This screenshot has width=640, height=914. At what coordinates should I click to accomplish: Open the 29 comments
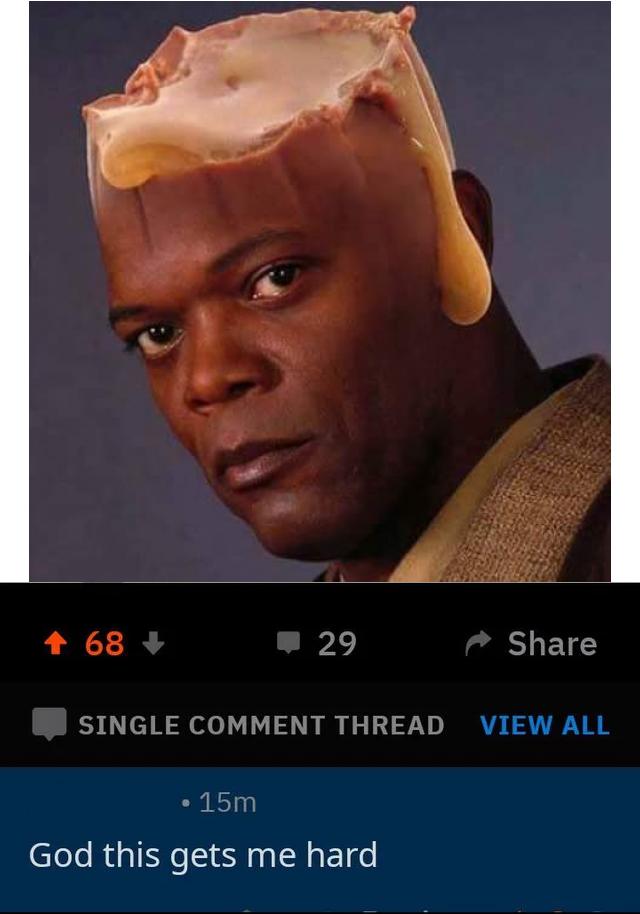(x=316, y=644)
